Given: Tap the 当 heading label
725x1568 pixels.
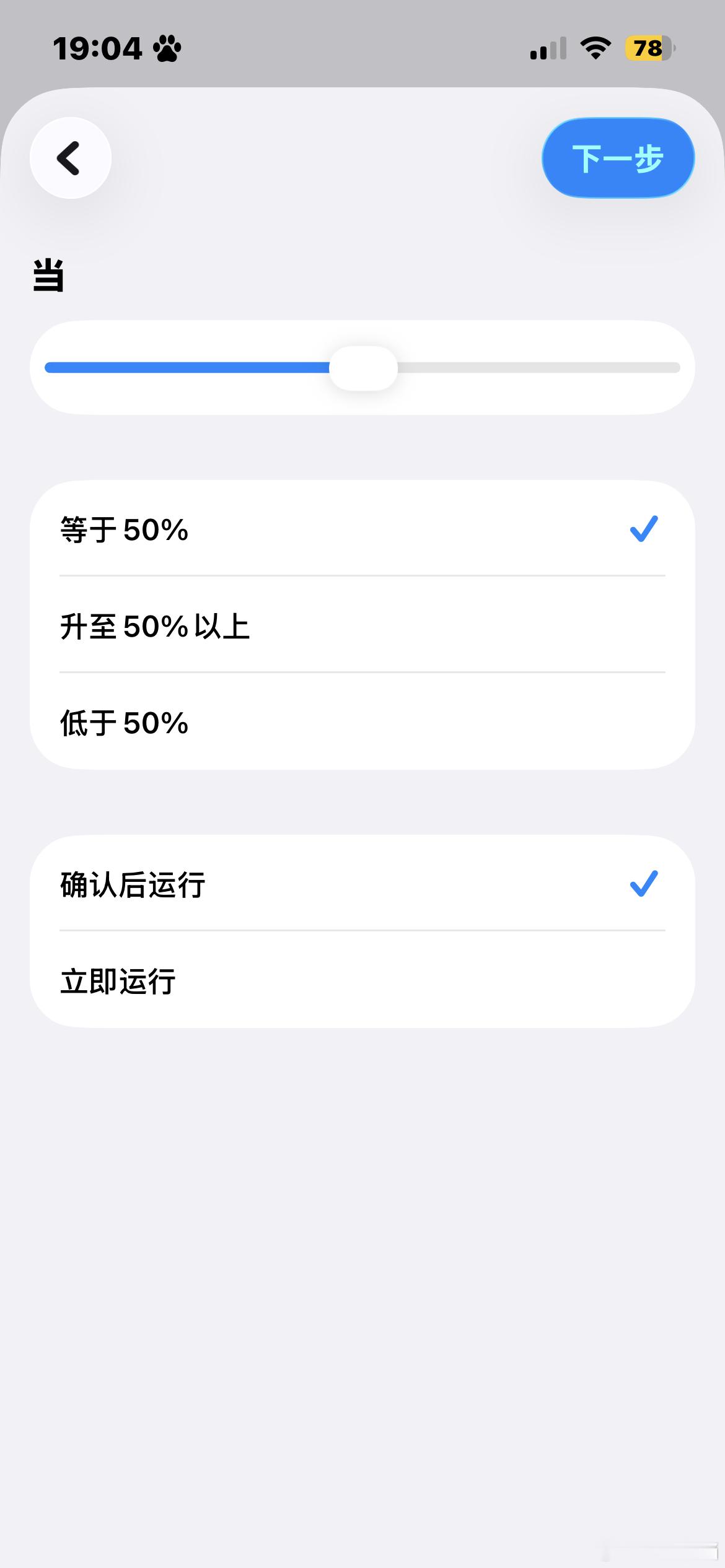Looking at the screenshot, I should click(48, 277).
